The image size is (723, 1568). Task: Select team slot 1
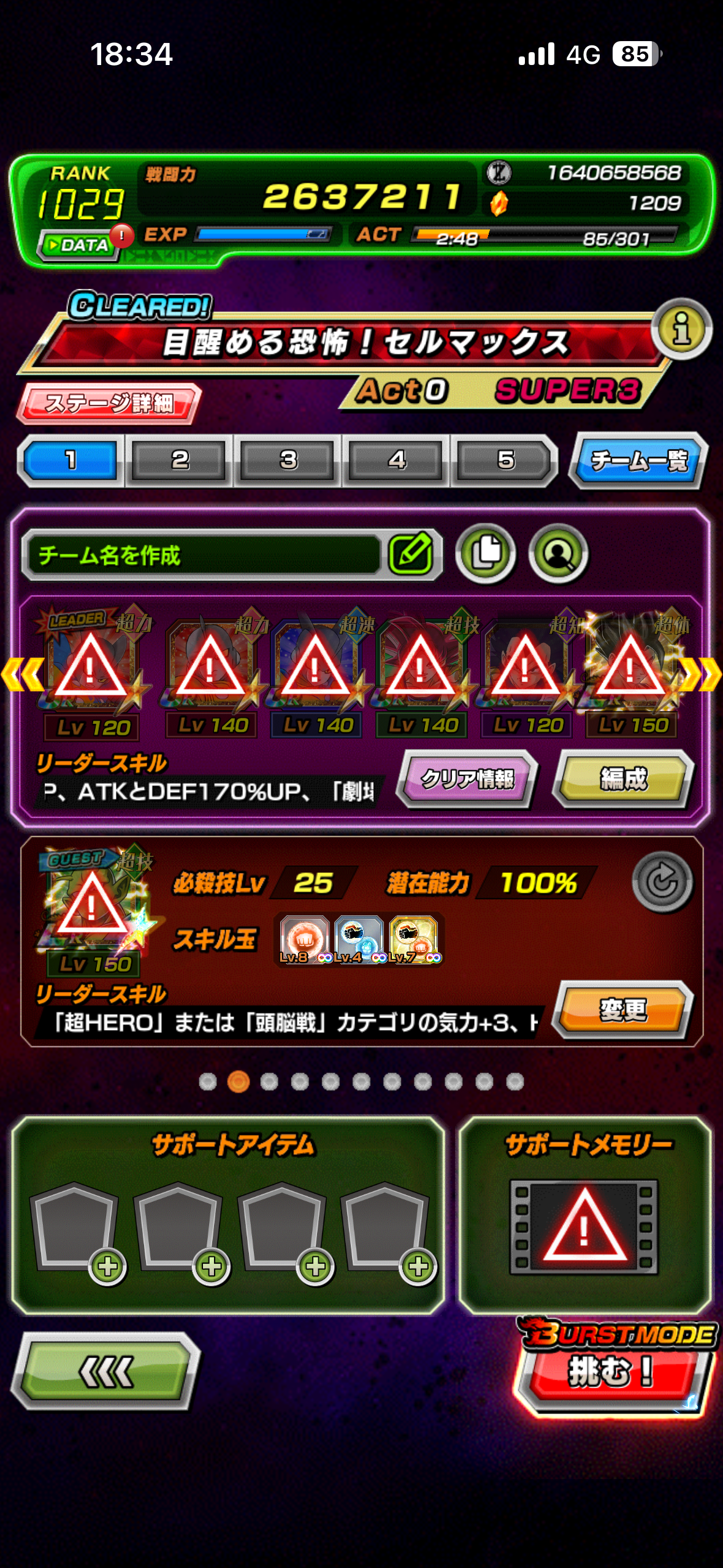[x=71, y=460]
